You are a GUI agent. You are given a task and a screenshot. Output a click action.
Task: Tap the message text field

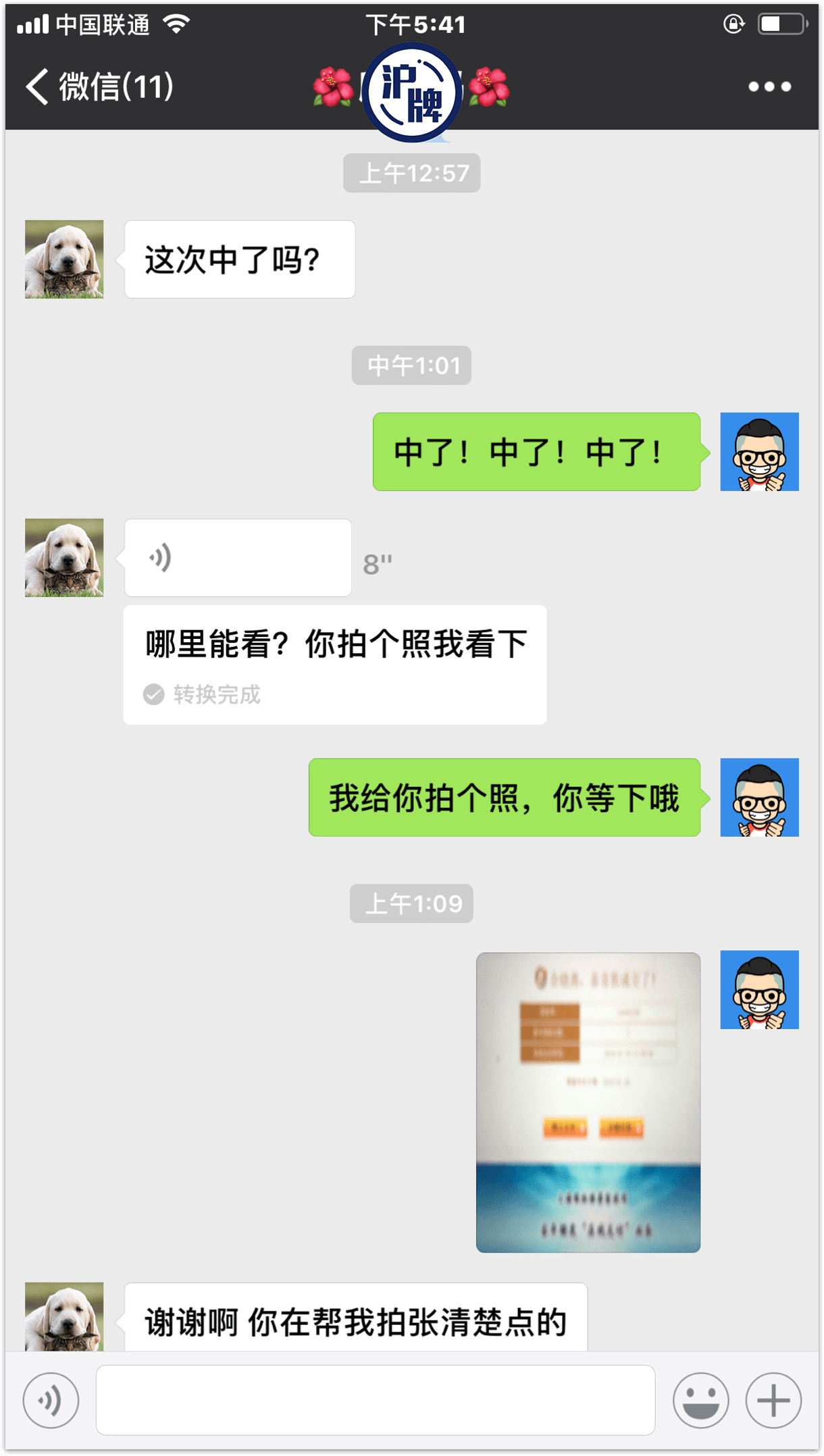pyautogui.click(x=375, y=1400)
